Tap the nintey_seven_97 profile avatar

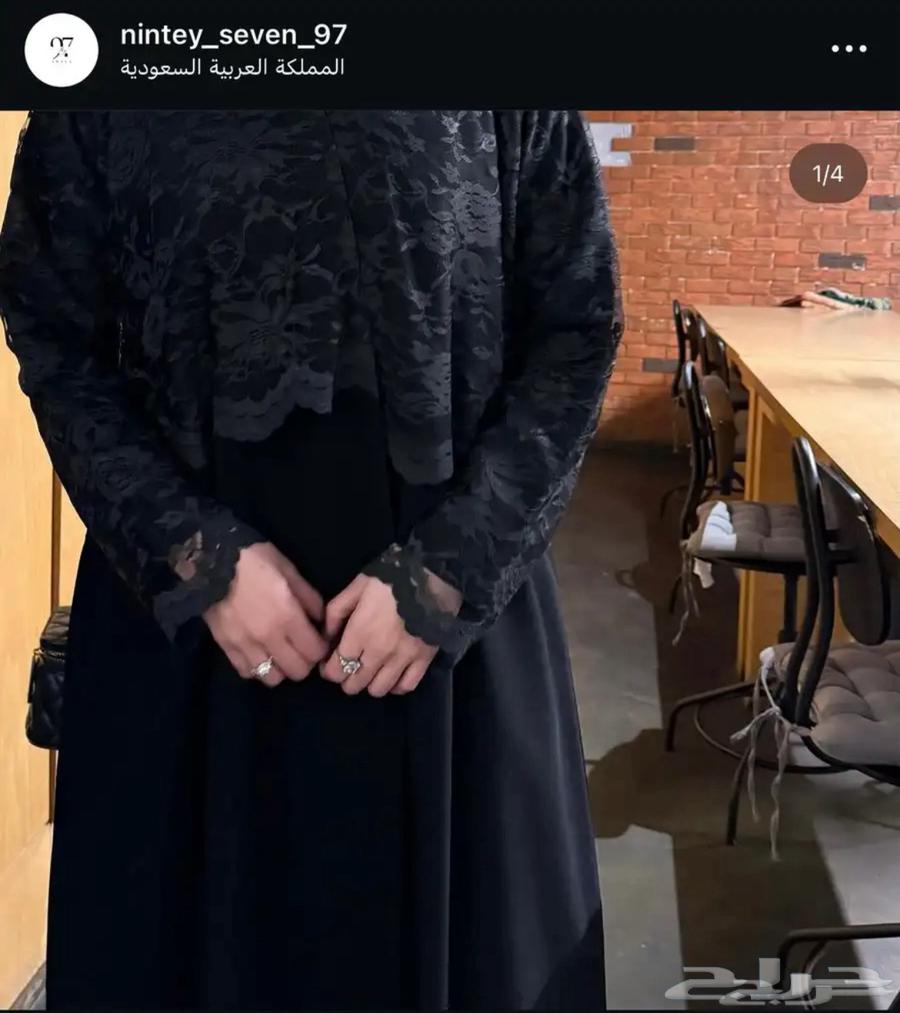(x=62, y=50)
